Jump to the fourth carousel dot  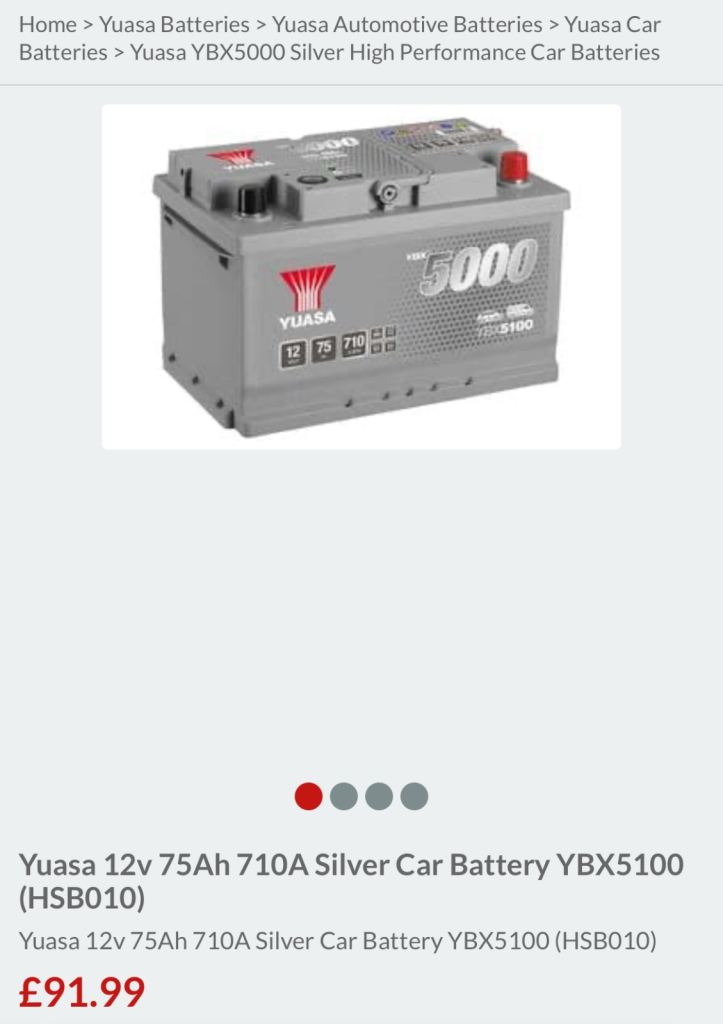pos(414,796)
